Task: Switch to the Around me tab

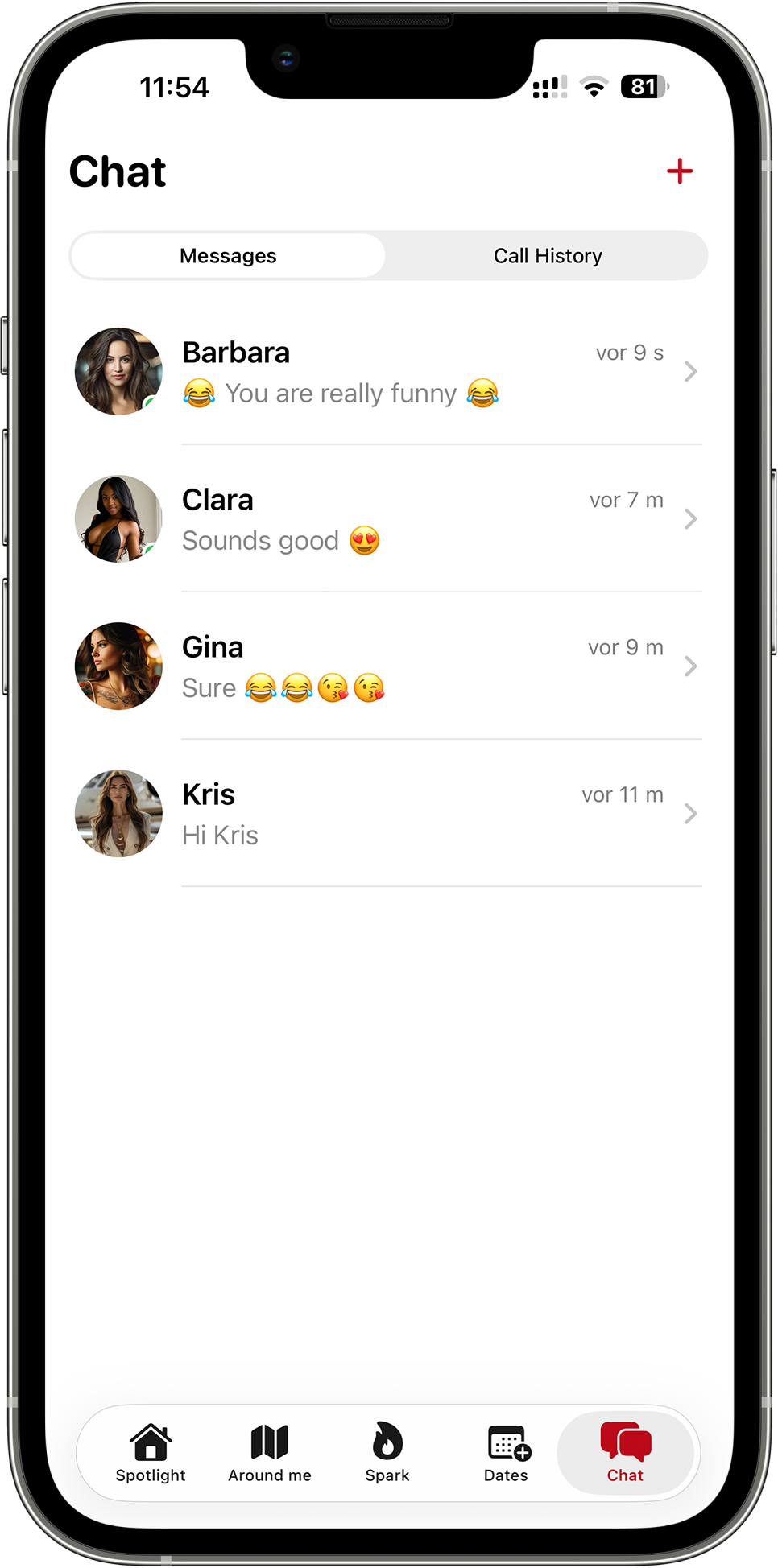Action: (269, 1453)
